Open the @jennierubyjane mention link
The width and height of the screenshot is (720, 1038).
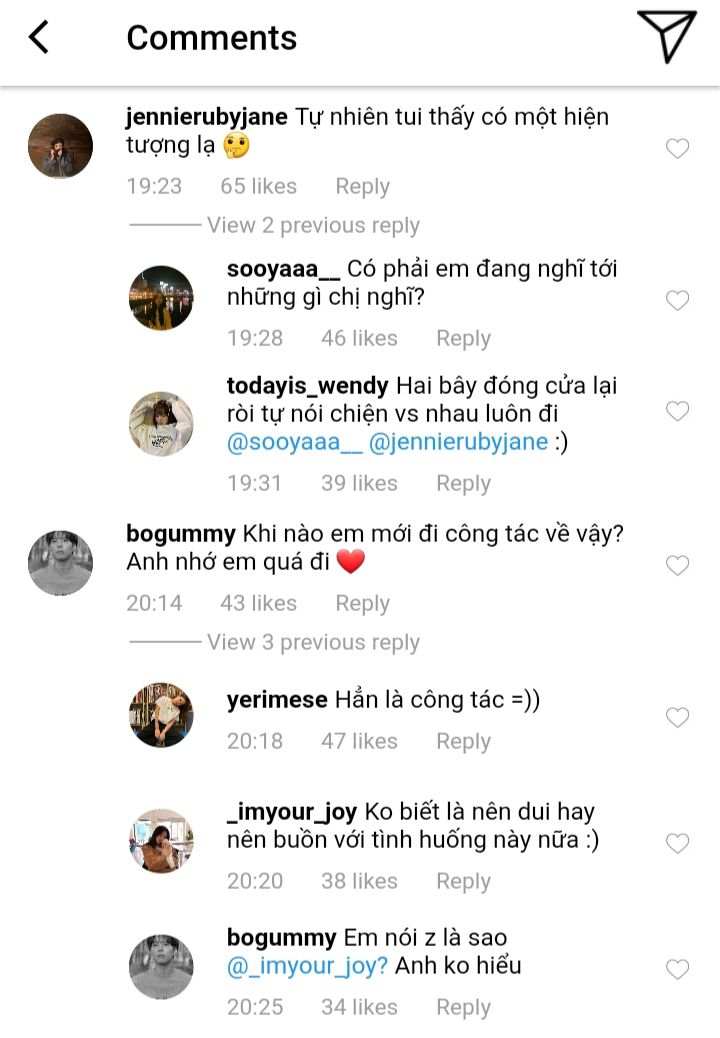click(x=458, y=442)
